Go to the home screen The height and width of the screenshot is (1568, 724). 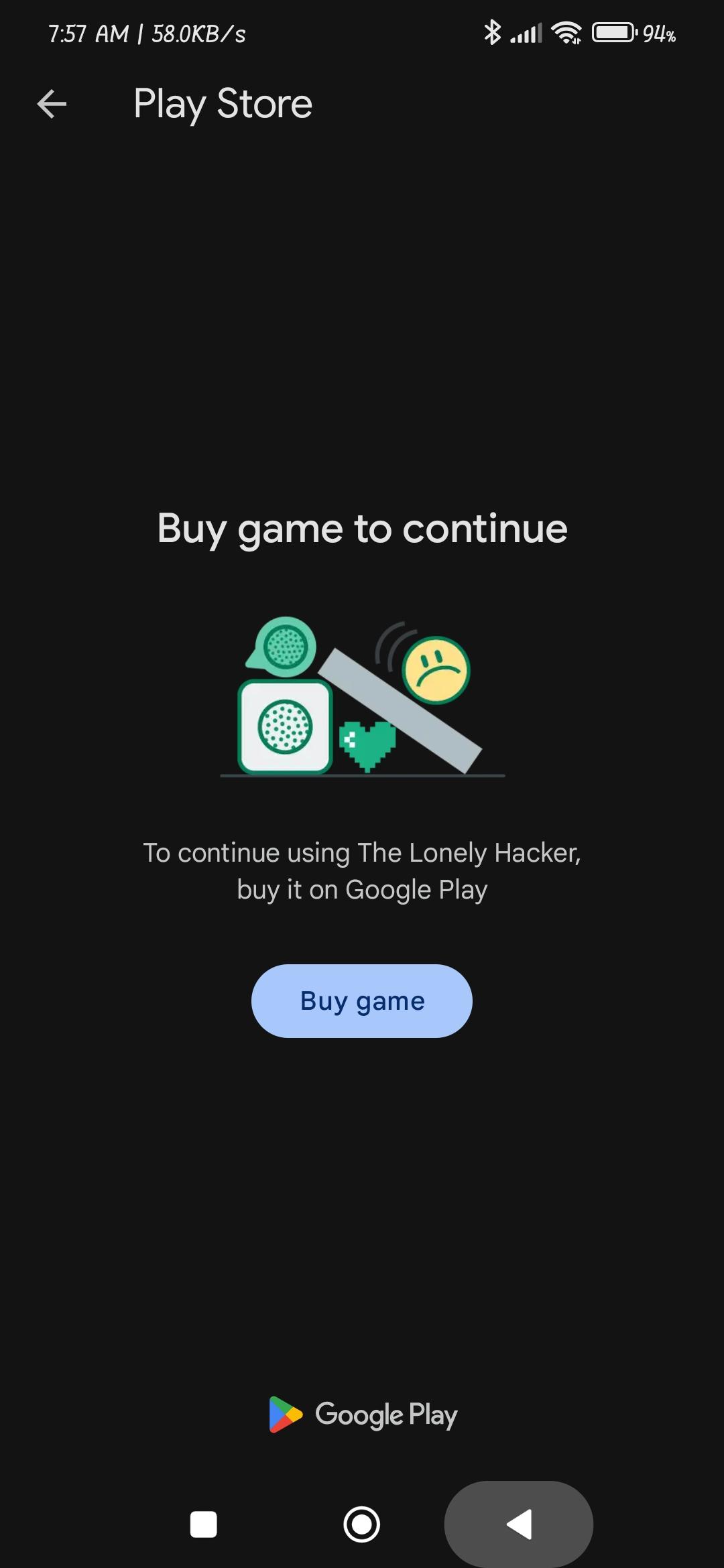click(362, 1524)
